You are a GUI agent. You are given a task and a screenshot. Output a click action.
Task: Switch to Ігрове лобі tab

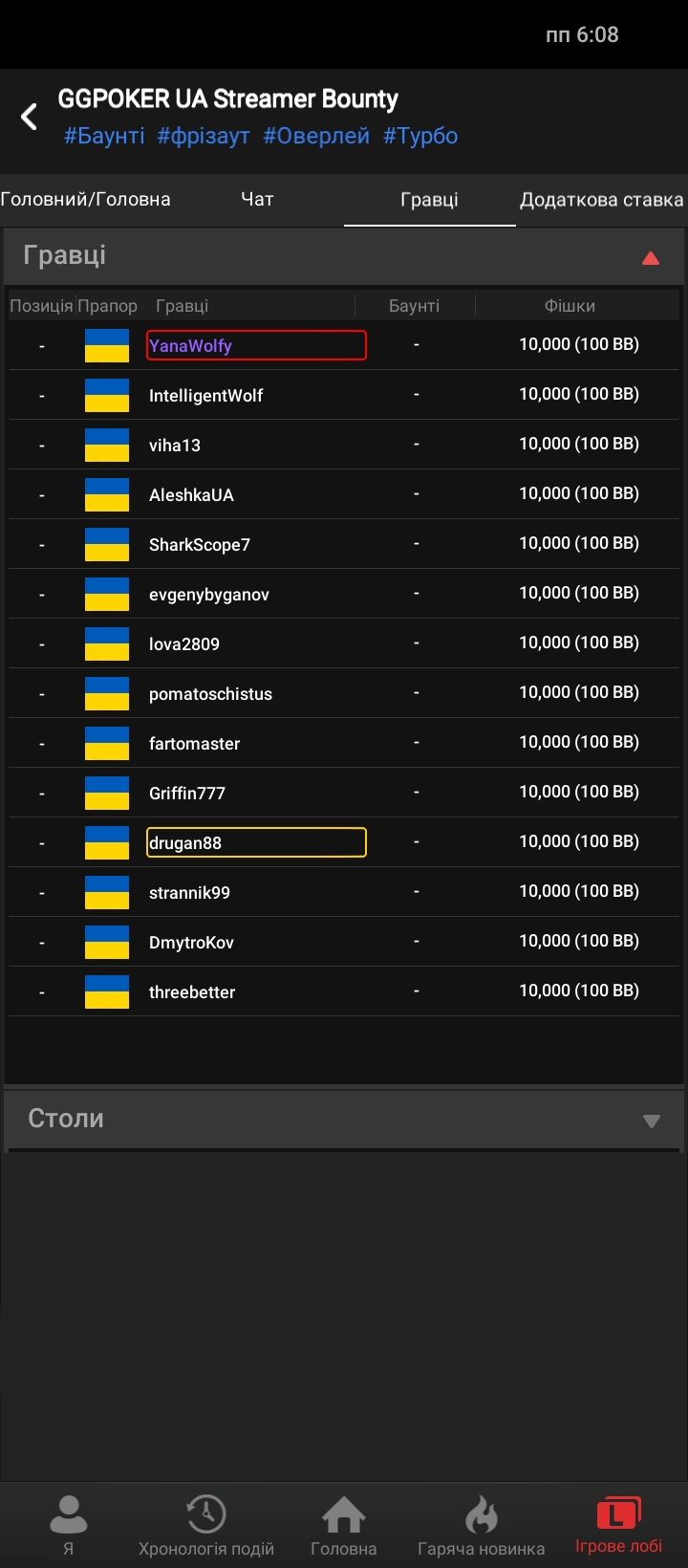618,1524
